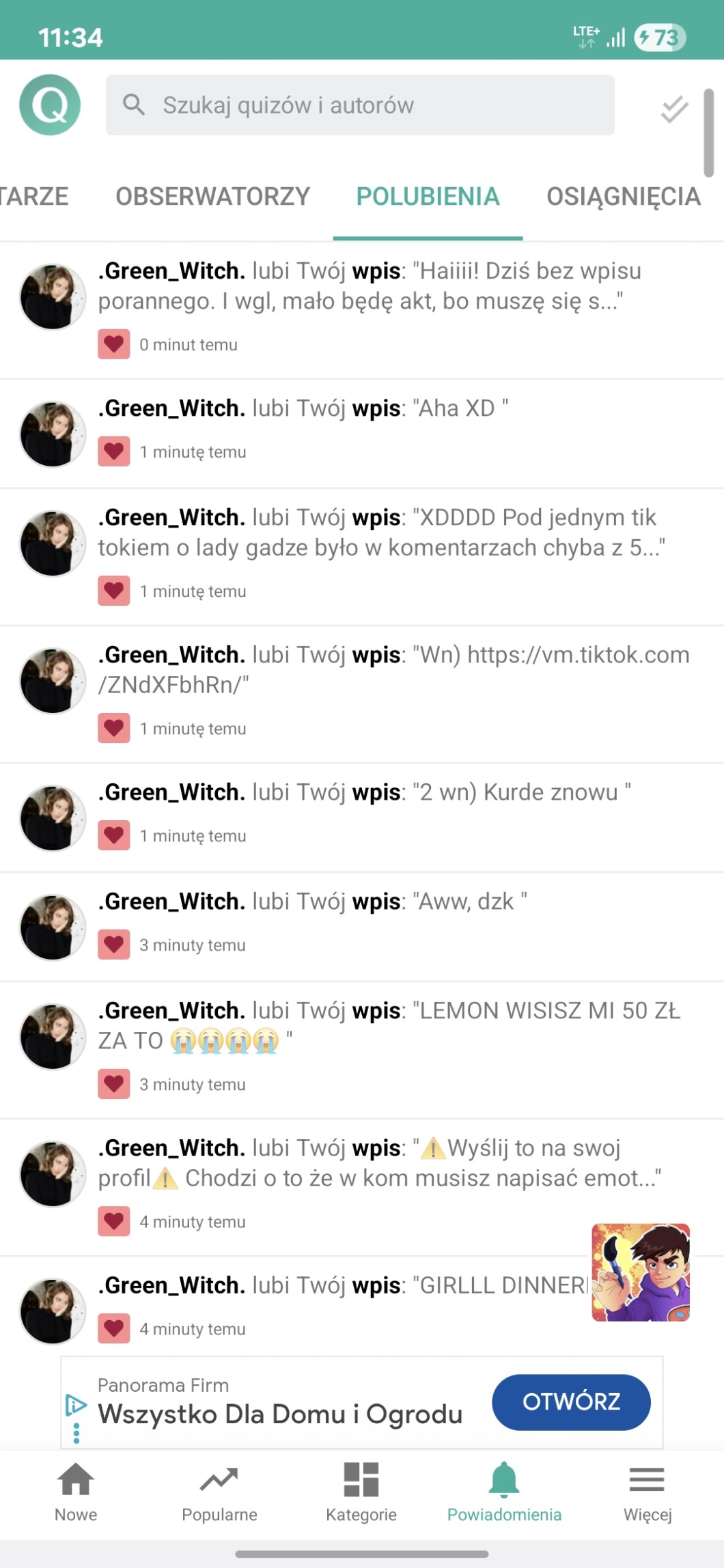The width and height of the screenshot is (724, 1568).
Task: Open the notification for "Aww, dzk"
Action: (x=362, y=927)
